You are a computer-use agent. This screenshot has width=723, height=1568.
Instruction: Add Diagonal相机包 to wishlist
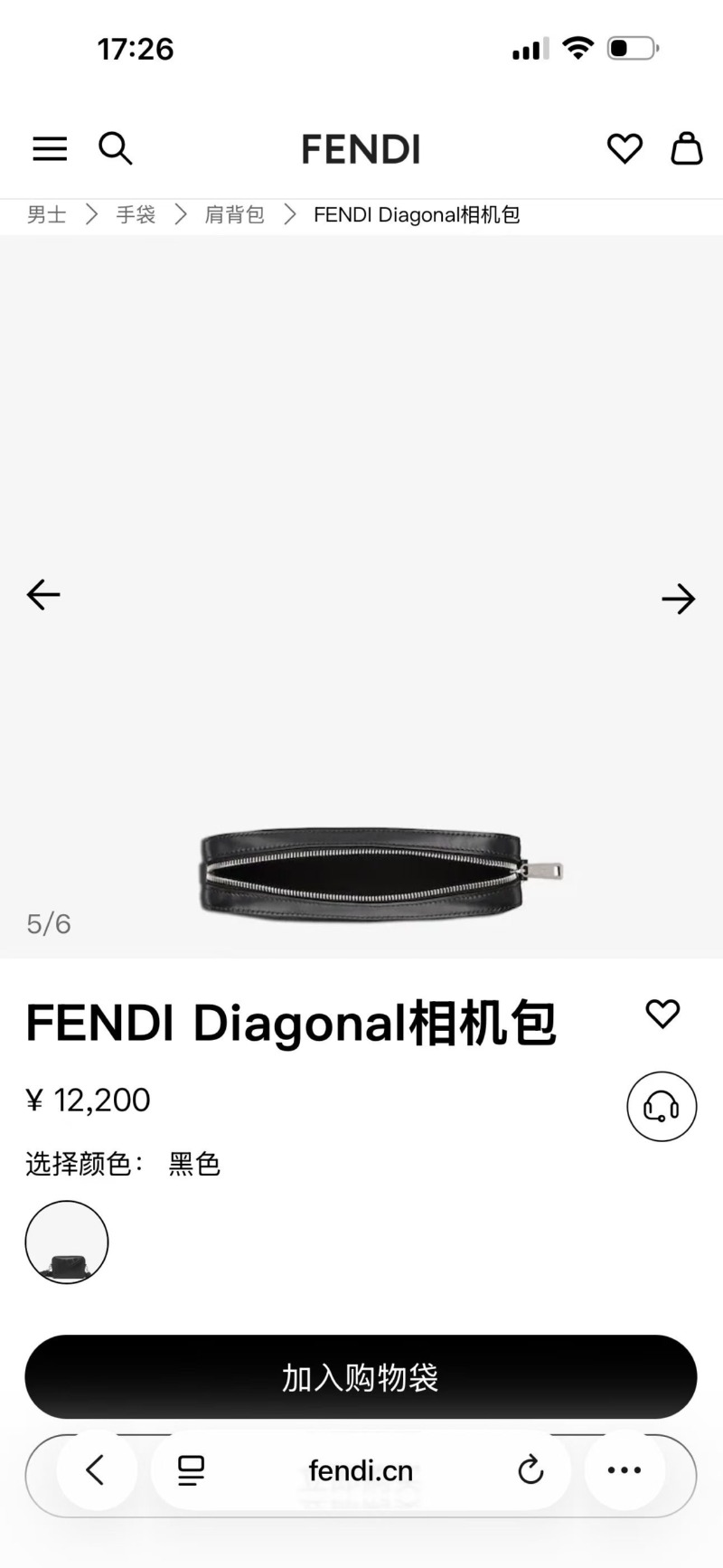coord(662,1014)
